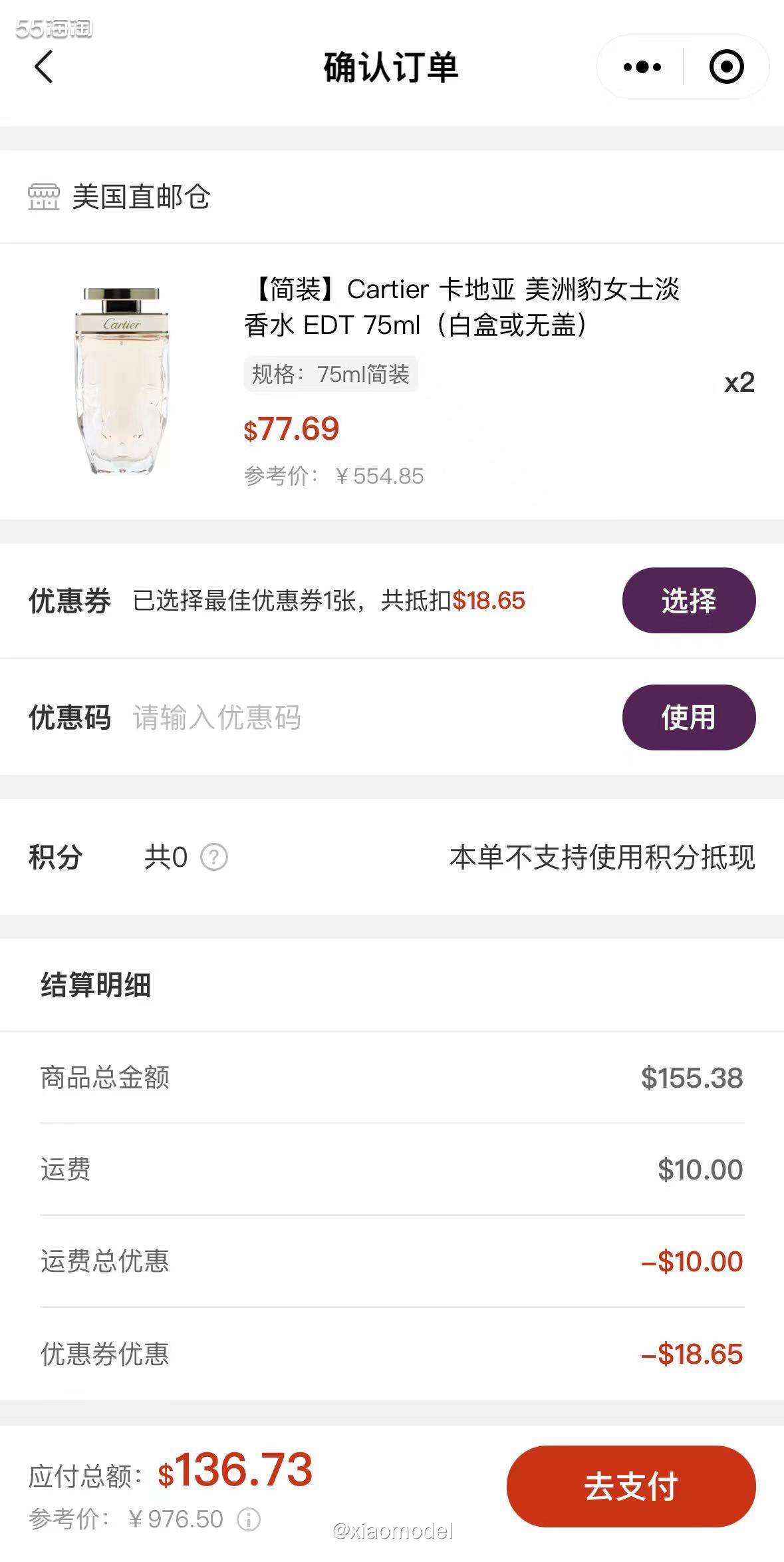
Task: Apply promo code with 使用 button
Action: (x=688, y=718)
